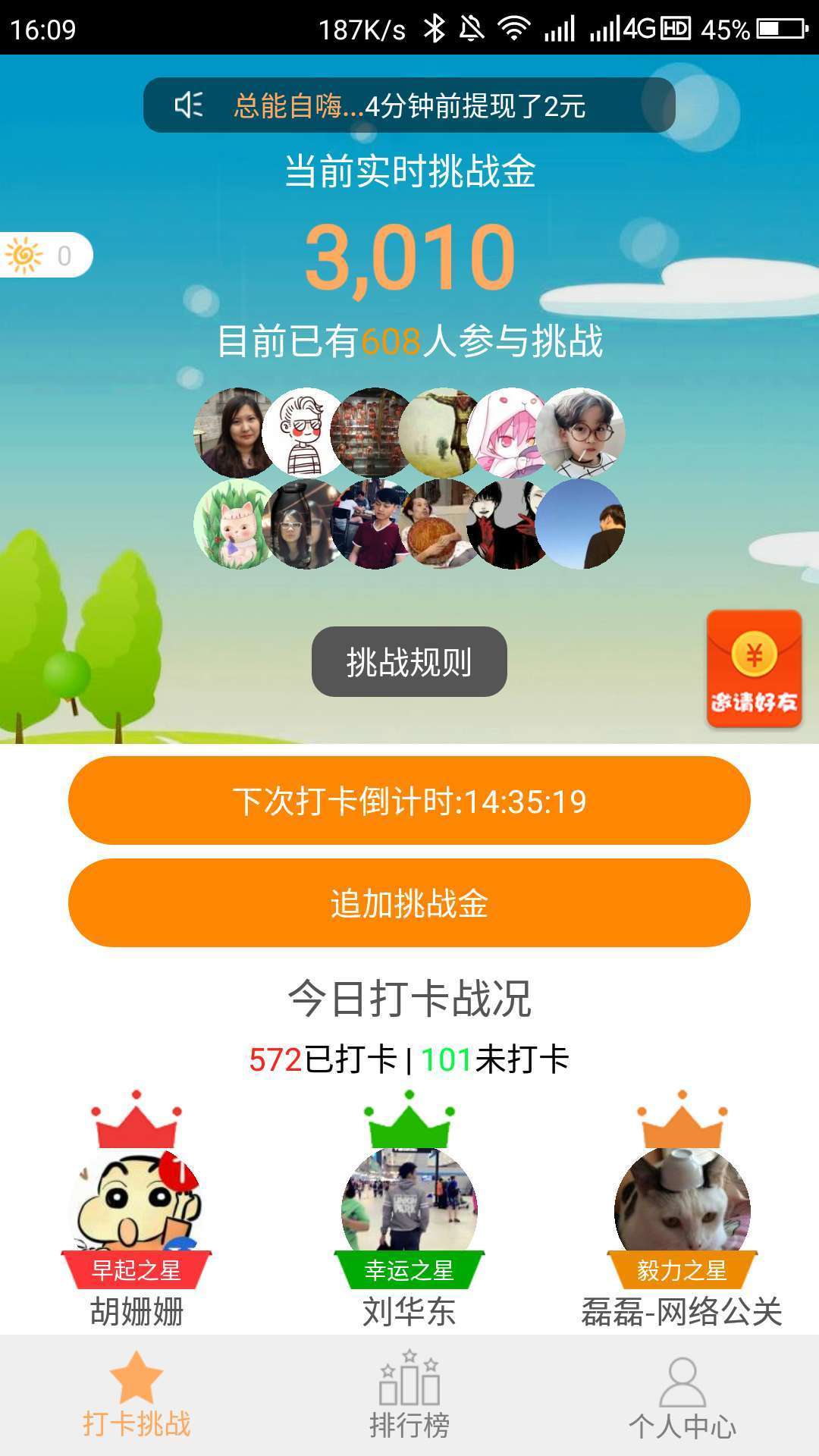Viewport: 819px width, 1456px height.
Task: Open the withdrawal announcement banner
Action: point(409,105)
